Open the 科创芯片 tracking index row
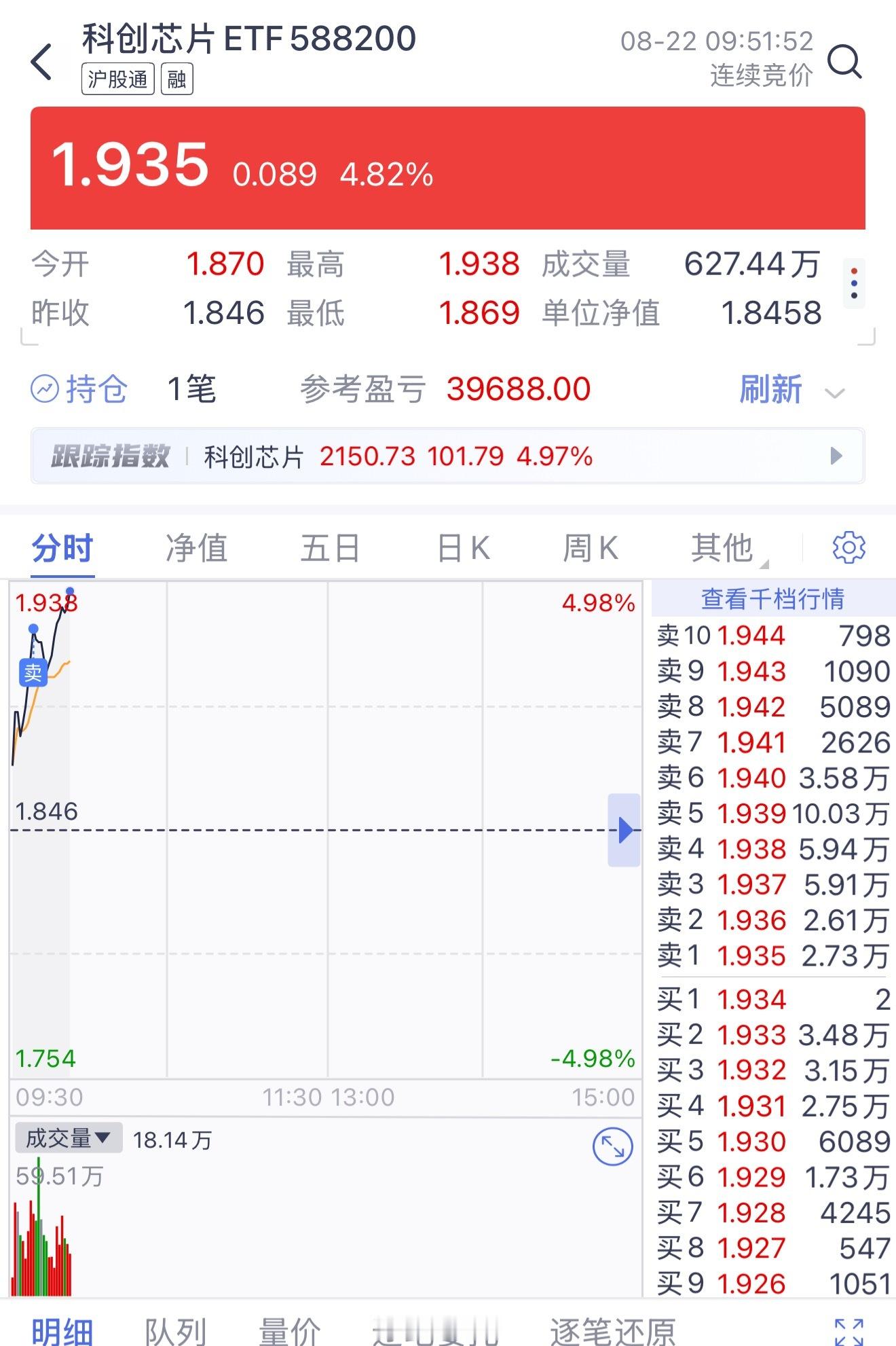Viewport: 896px width, 1346px height. click(x=447, y=456)
